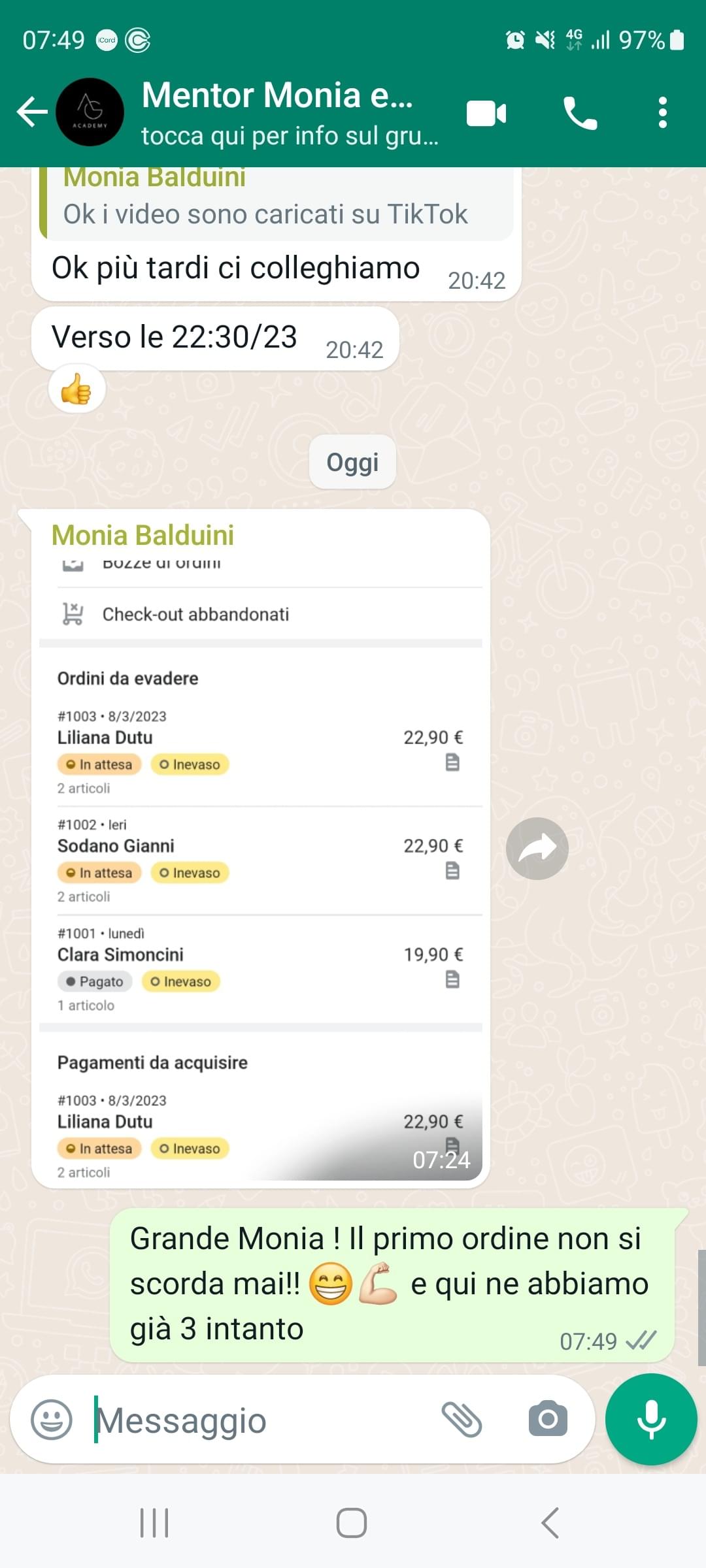Forward the image using the arrow button
Image resolution: width=706 pixels, height=1568 pixels.
point(537,849)
